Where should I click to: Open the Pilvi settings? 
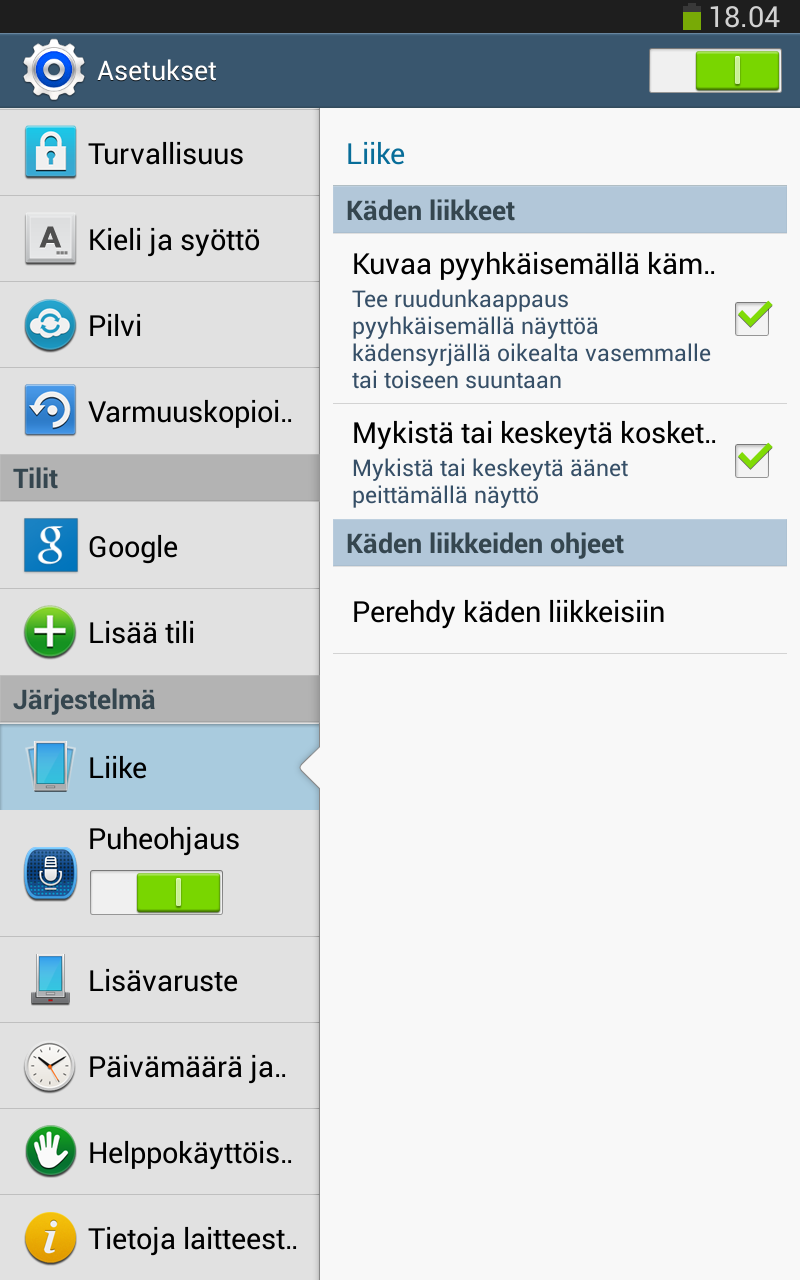[x=160, y=326]
